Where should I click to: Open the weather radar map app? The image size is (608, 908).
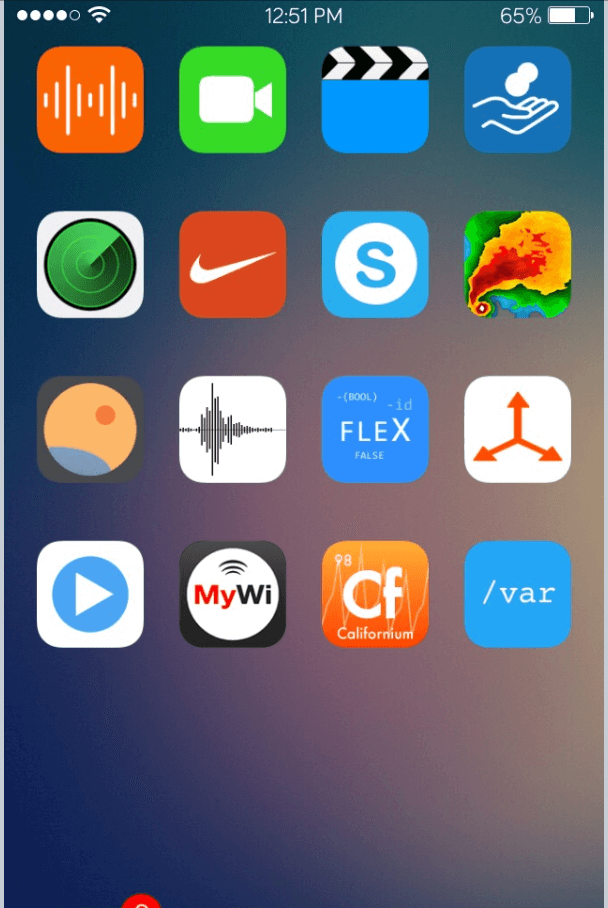[x=518, y=264]
